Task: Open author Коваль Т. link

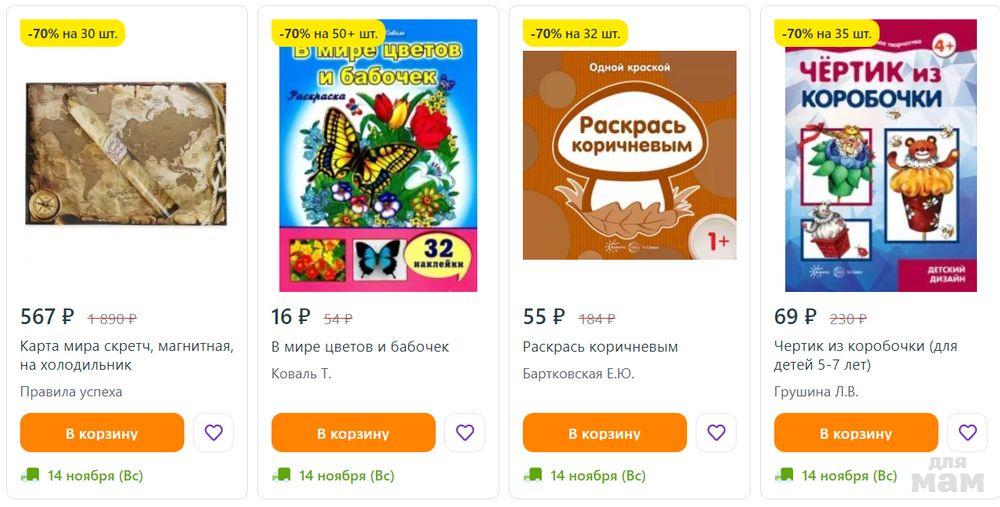Action: (x=301, y=373)
